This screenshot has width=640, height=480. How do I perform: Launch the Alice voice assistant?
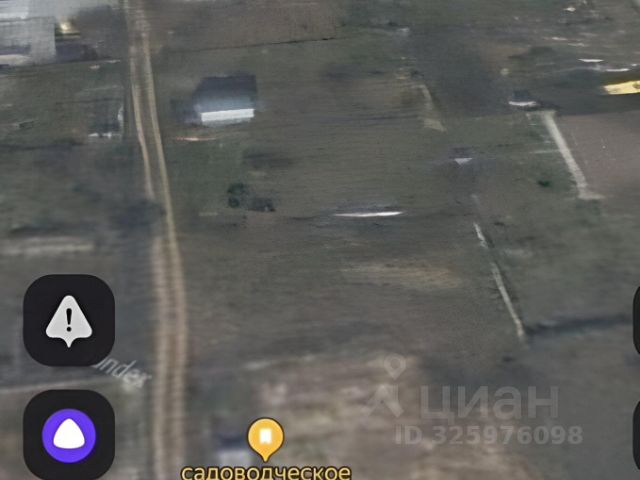[x=69, y=435]
